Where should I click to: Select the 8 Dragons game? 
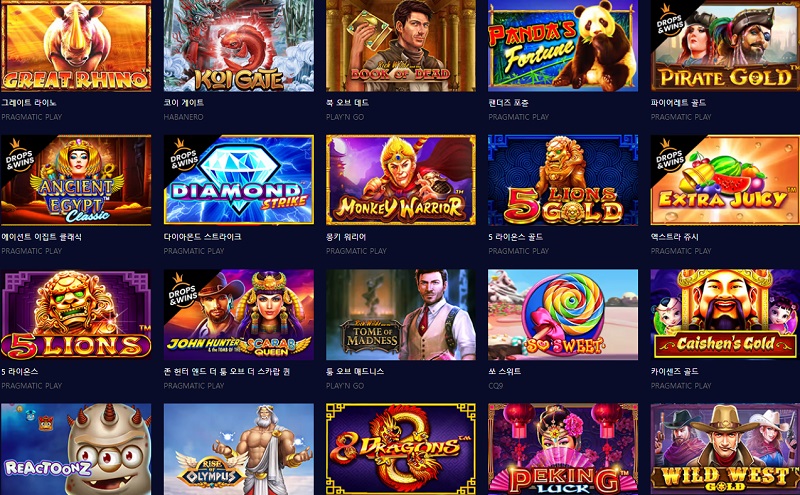400,448
